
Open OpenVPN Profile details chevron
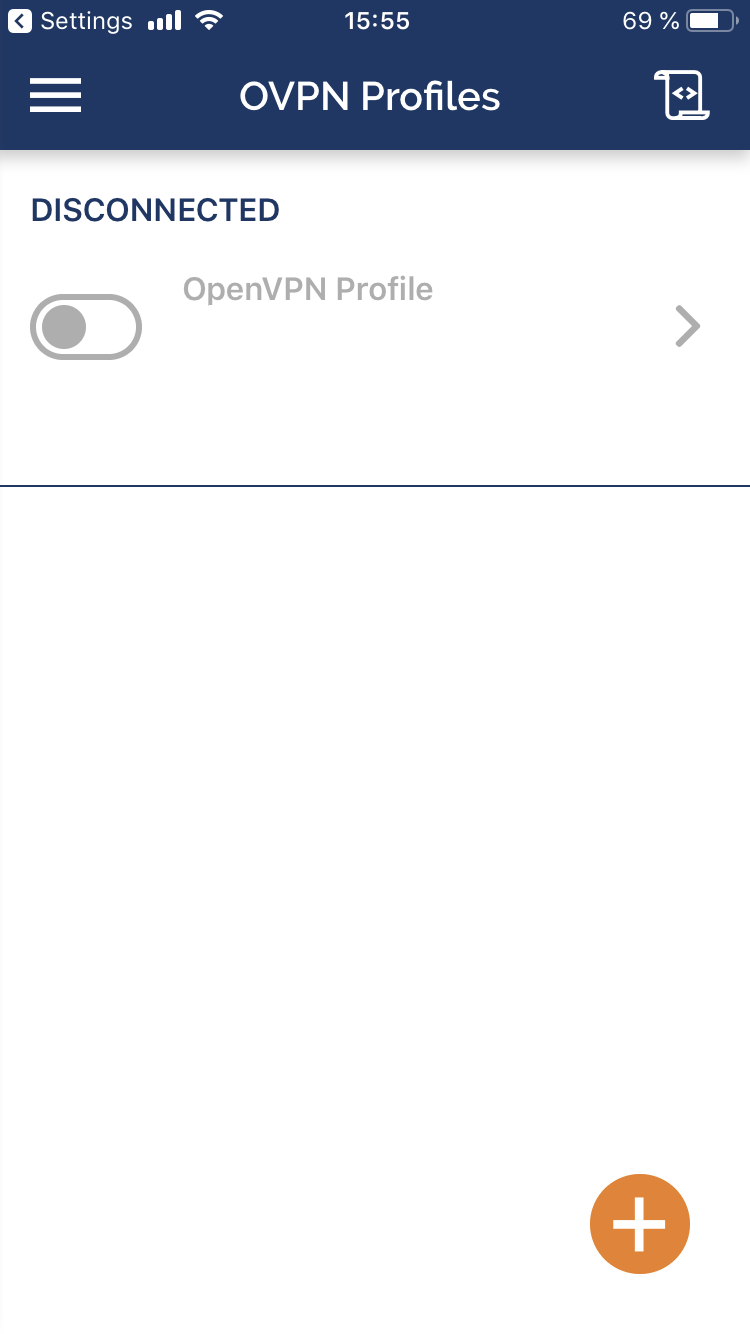[687, 327]
